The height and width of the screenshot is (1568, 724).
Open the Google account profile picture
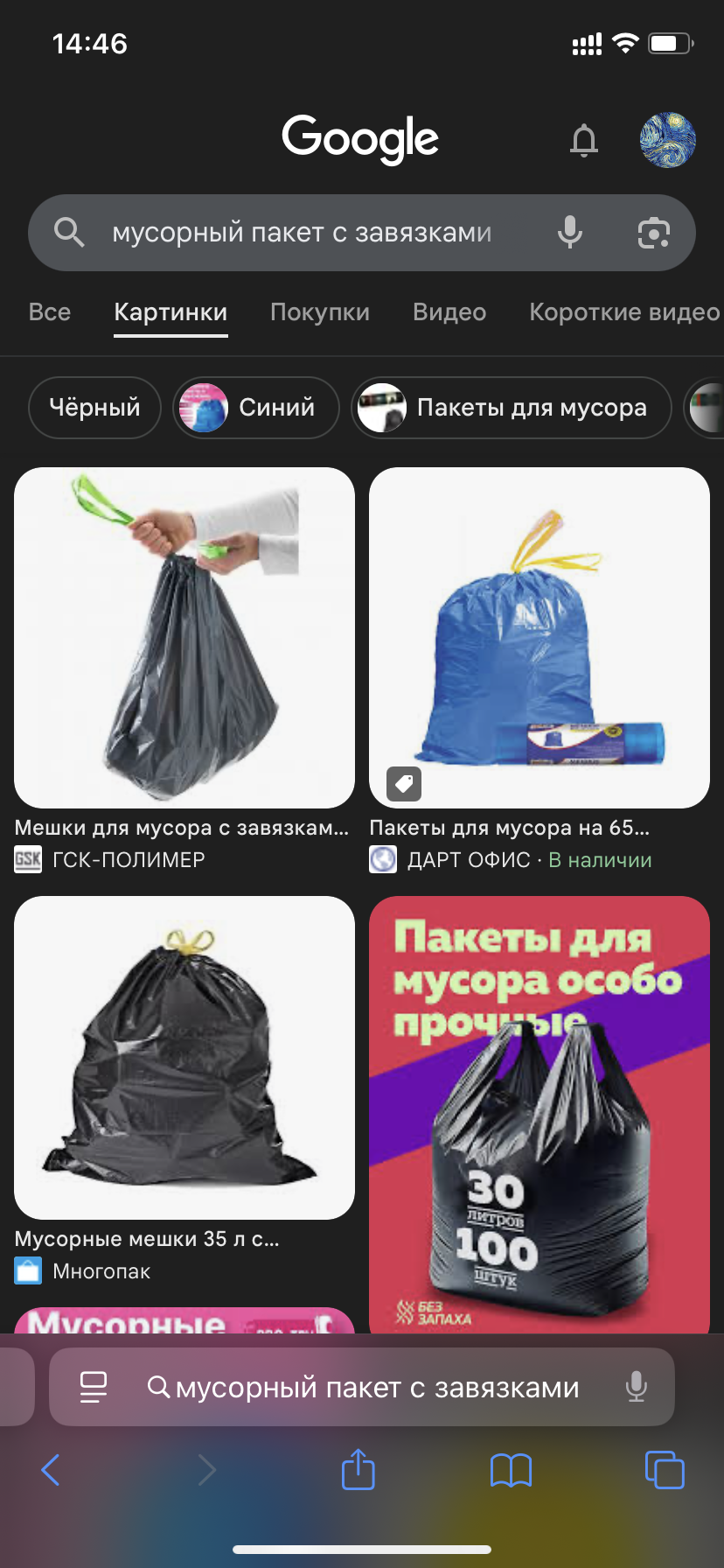[x=668, y=140]
